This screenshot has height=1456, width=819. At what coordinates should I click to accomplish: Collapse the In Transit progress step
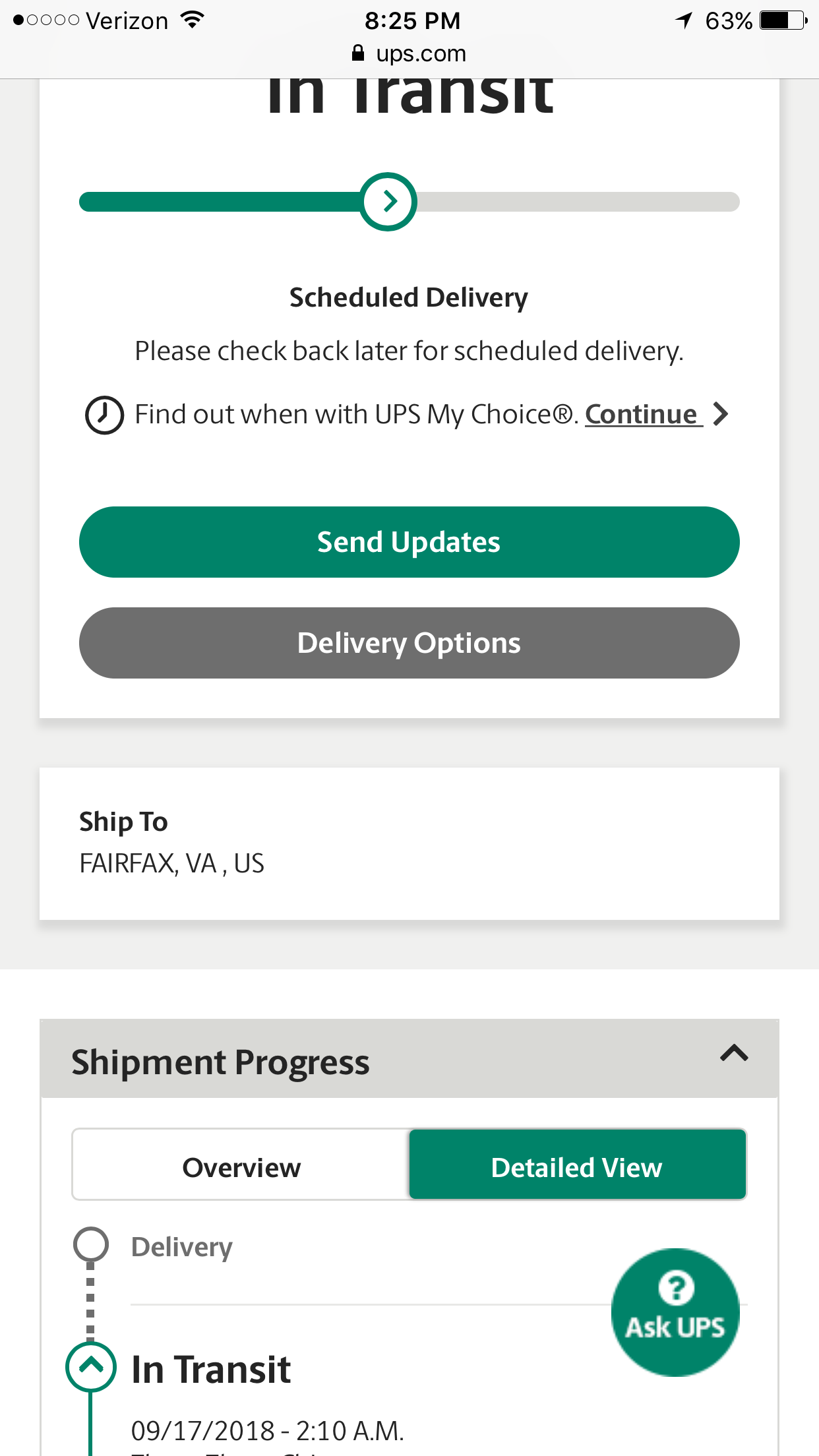[x=91, y=1366]
